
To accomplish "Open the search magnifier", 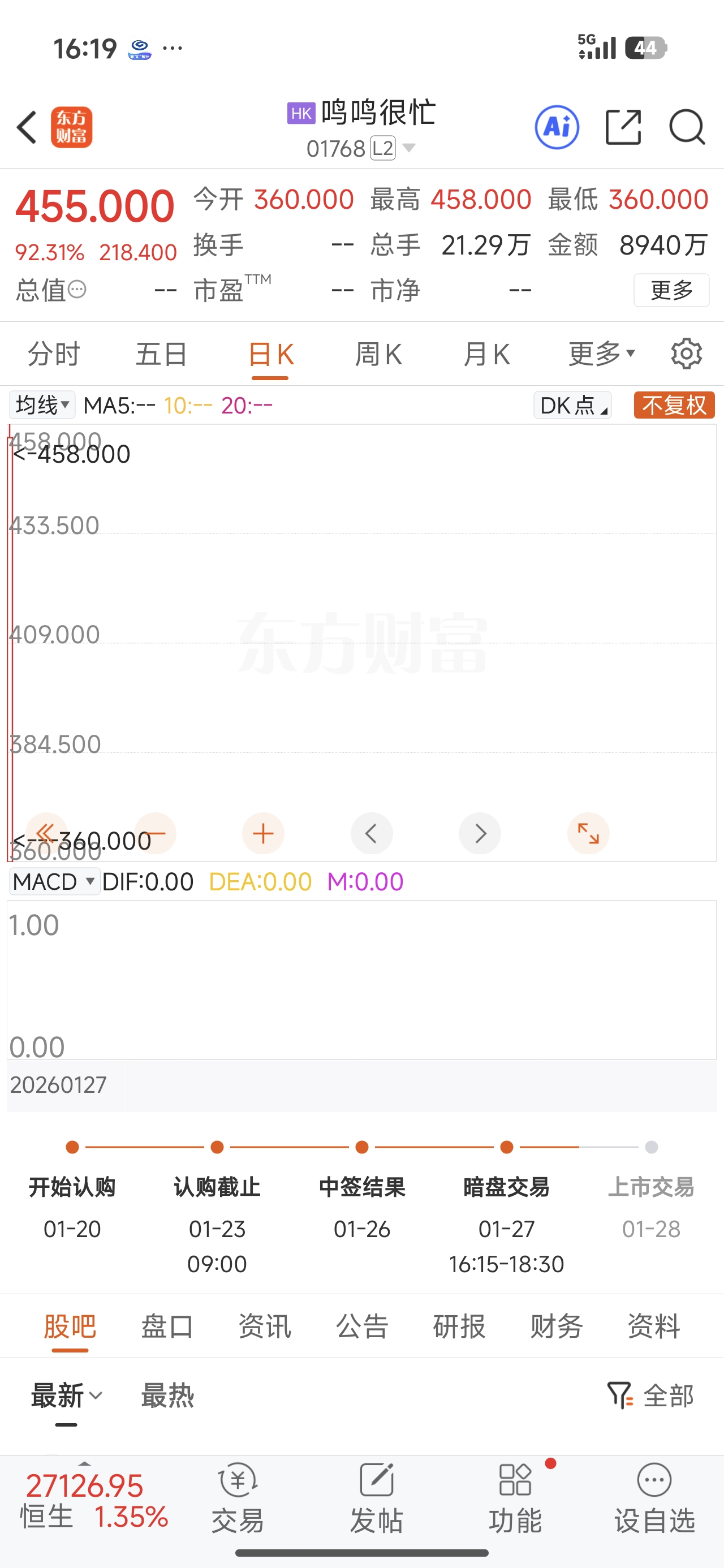I will click(687, 127).
